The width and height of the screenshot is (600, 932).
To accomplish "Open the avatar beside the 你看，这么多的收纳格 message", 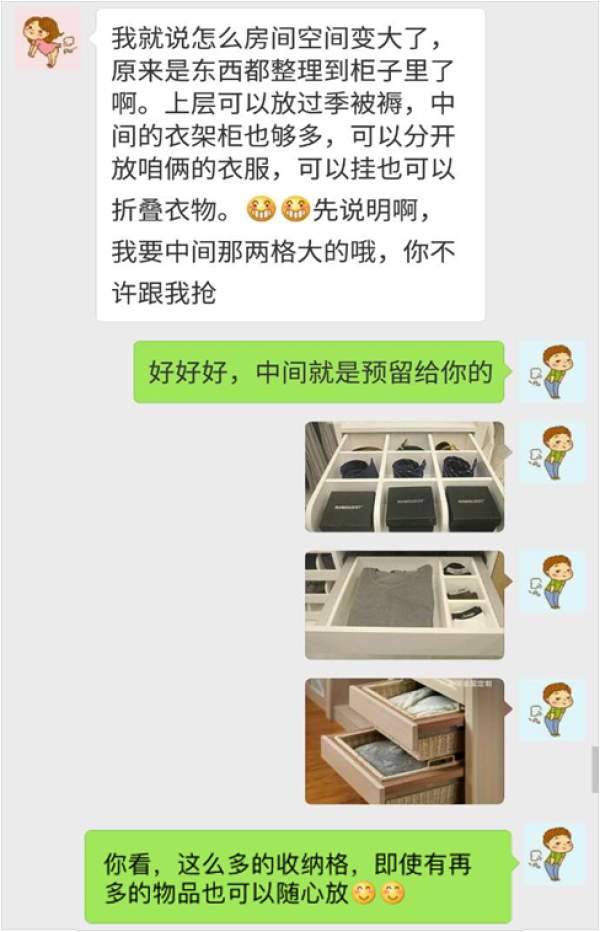I will coord(553,854).
